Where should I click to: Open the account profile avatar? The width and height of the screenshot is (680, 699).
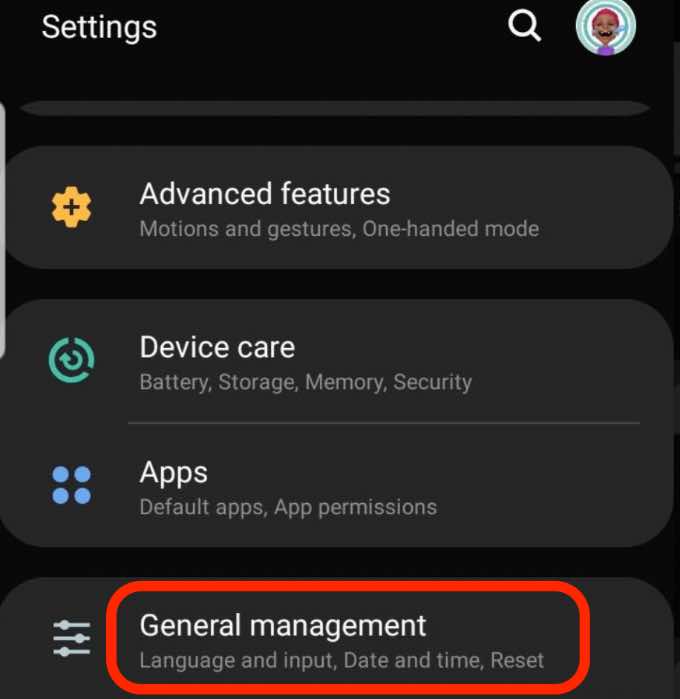point(605,27)
